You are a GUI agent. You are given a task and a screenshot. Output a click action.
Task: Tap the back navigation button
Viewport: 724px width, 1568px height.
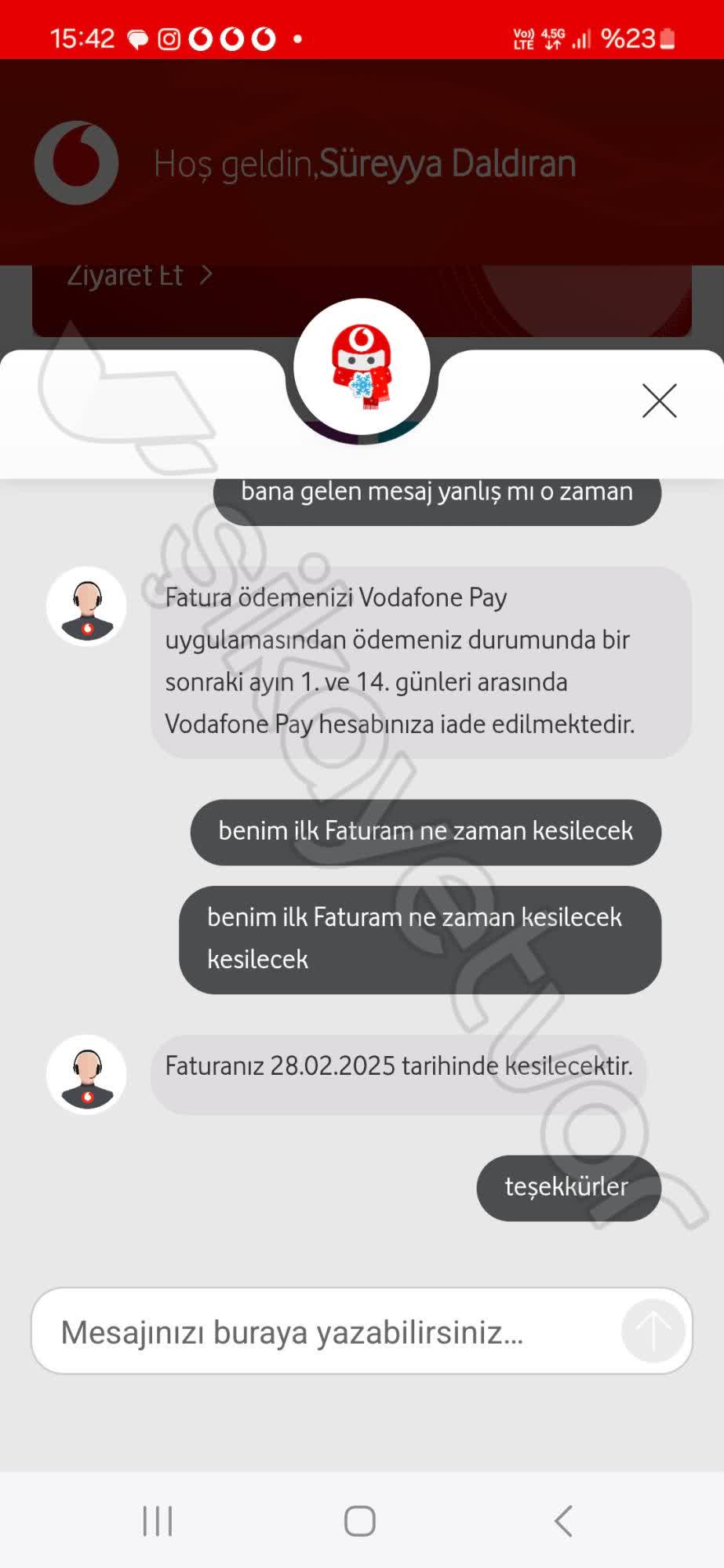click(x=562, y=1521)
